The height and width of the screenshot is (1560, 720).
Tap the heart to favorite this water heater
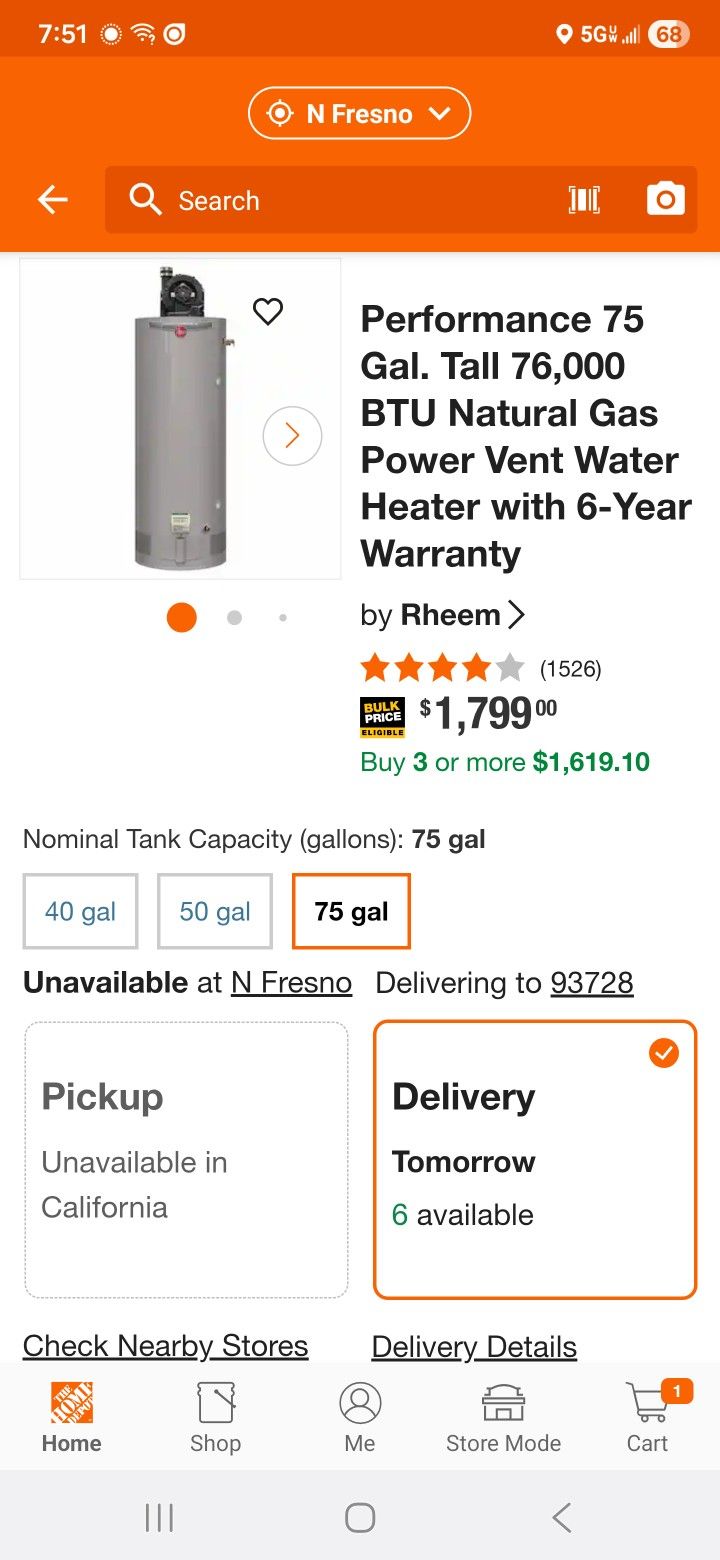point(267,313)
